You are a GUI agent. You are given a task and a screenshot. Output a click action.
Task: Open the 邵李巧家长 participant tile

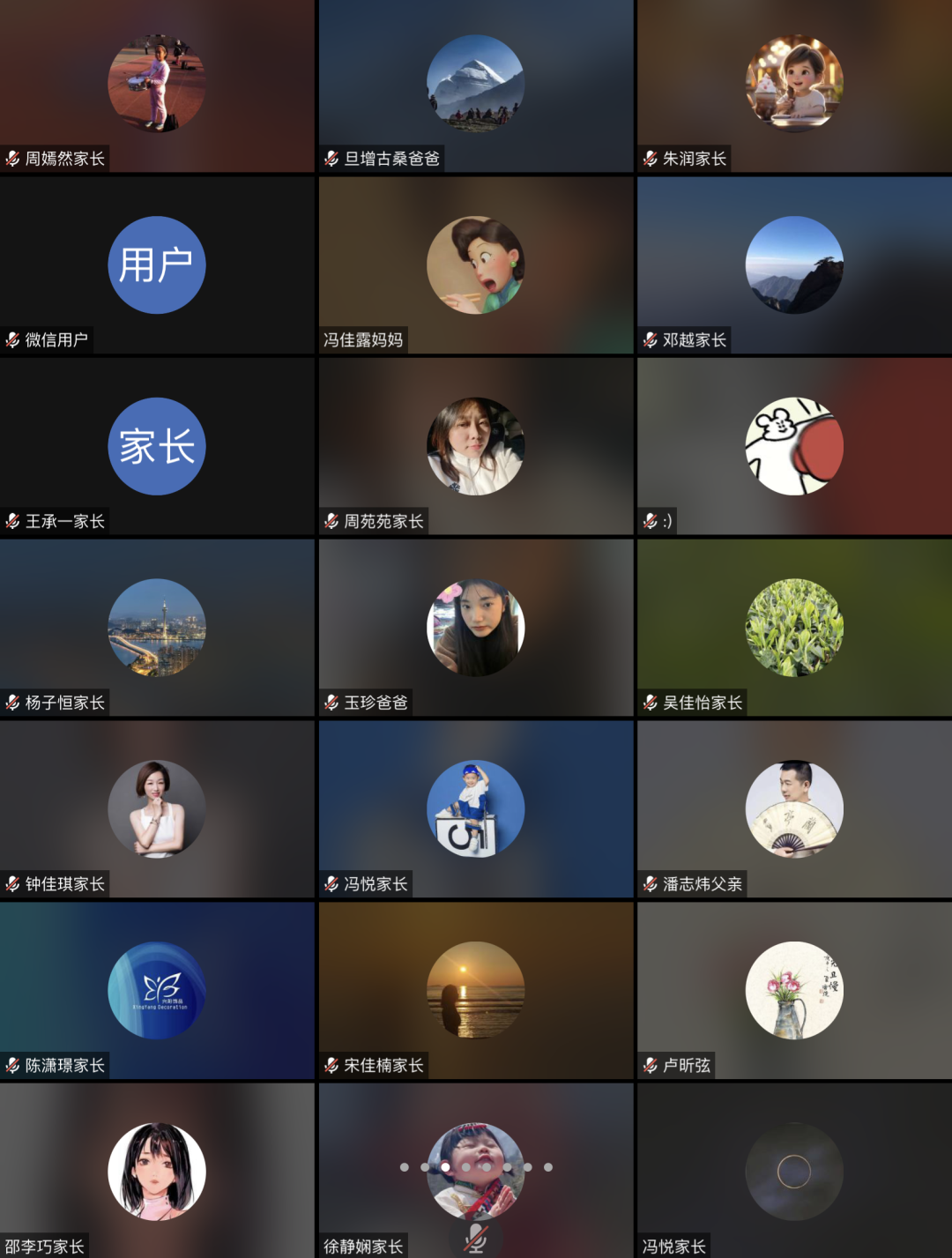pyautogui.click(x=157, y=1171)
